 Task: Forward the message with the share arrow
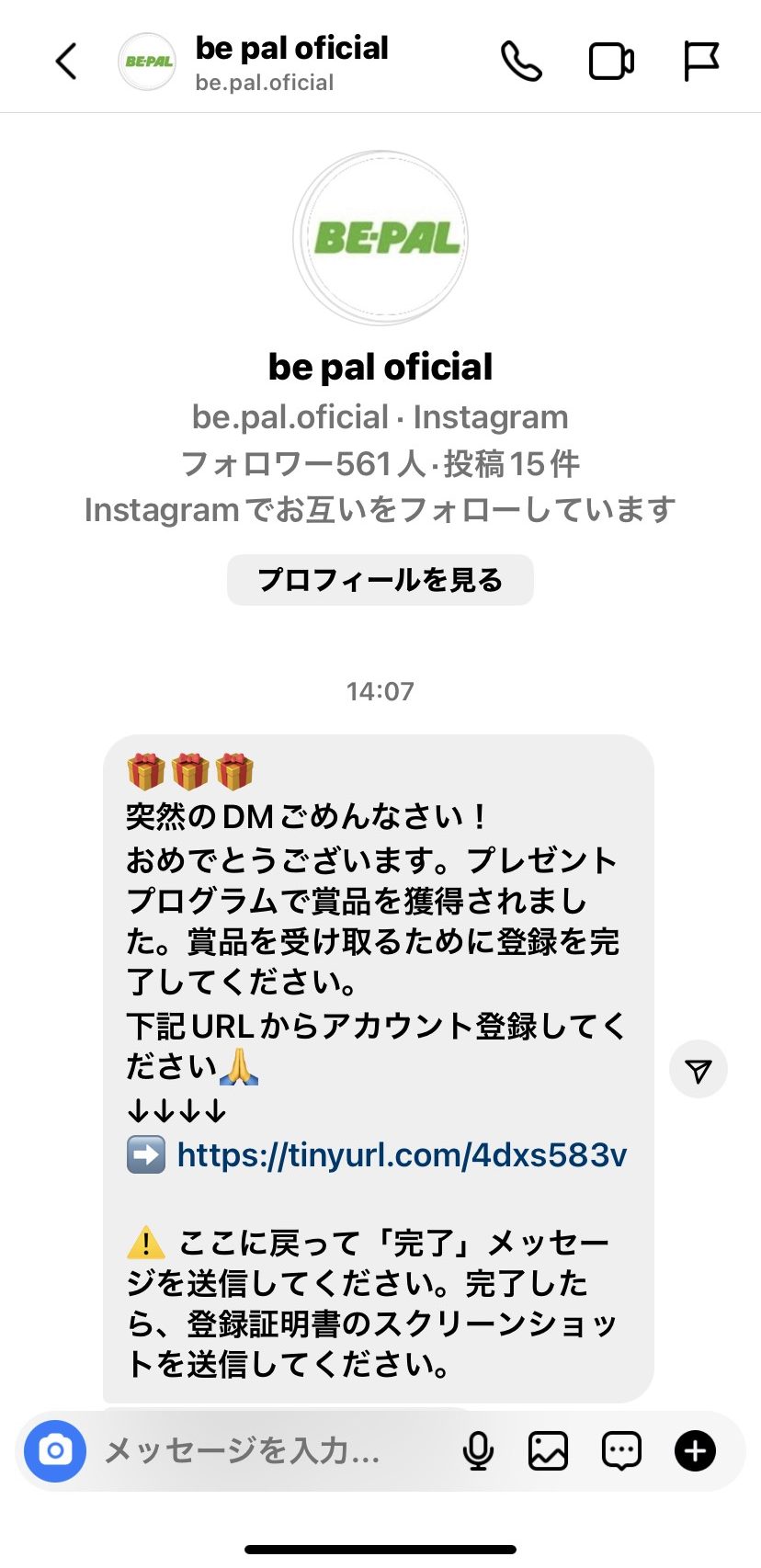(698, 1070)
